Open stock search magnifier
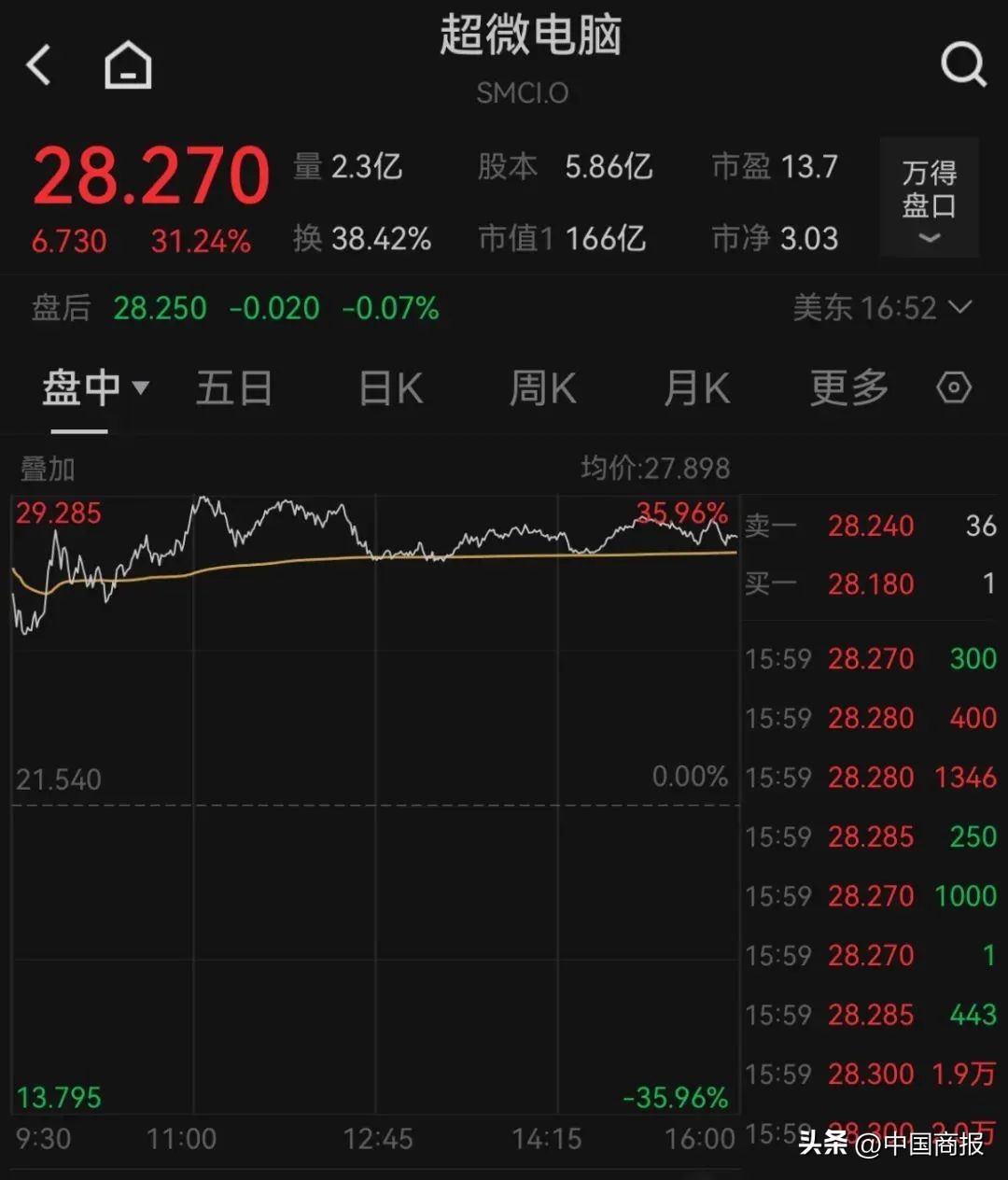The width and height of the screenshot is (1008, 1180). 962,65
